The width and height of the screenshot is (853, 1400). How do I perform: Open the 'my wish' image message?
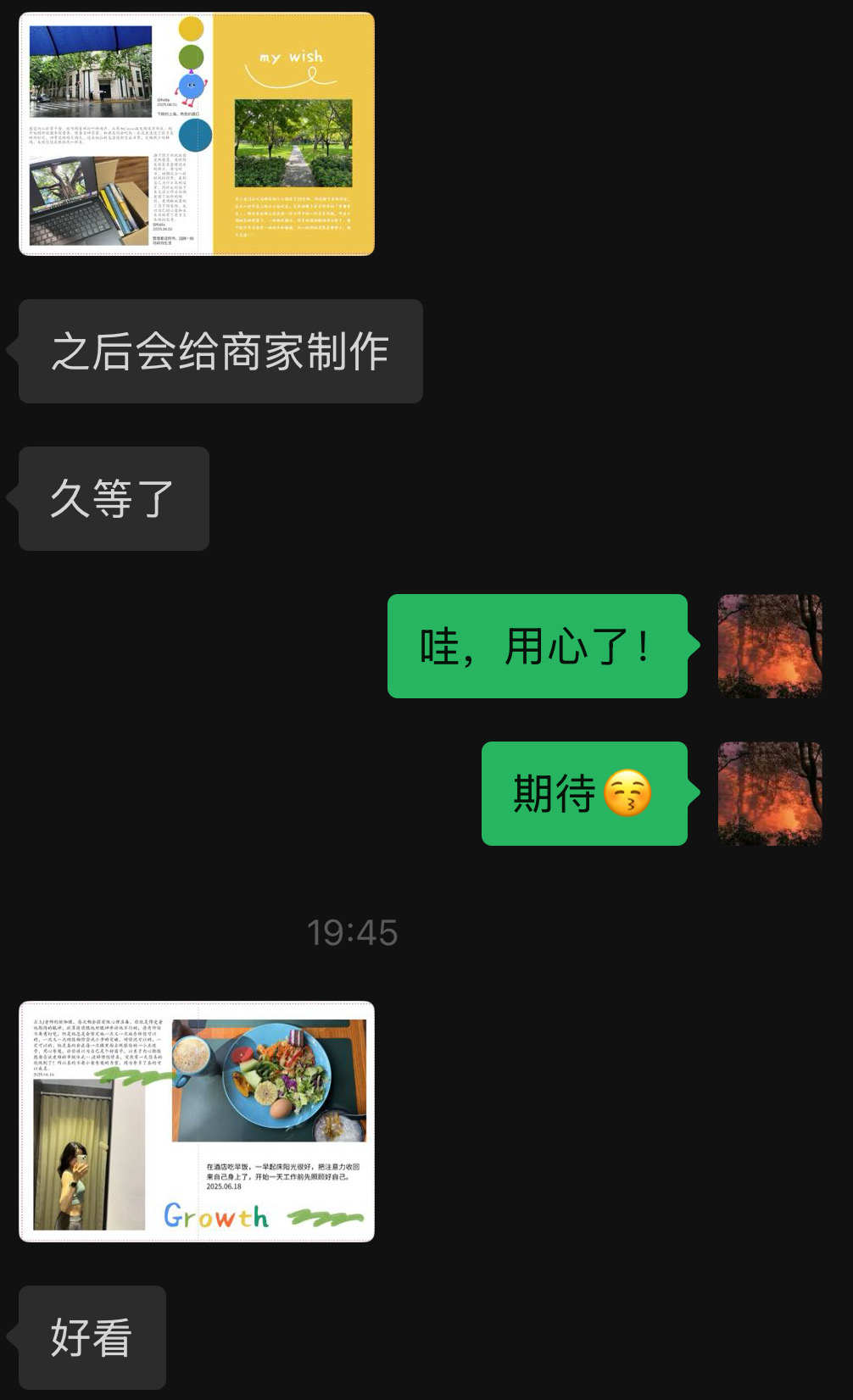pyautogui.click(x=197, y=134)
